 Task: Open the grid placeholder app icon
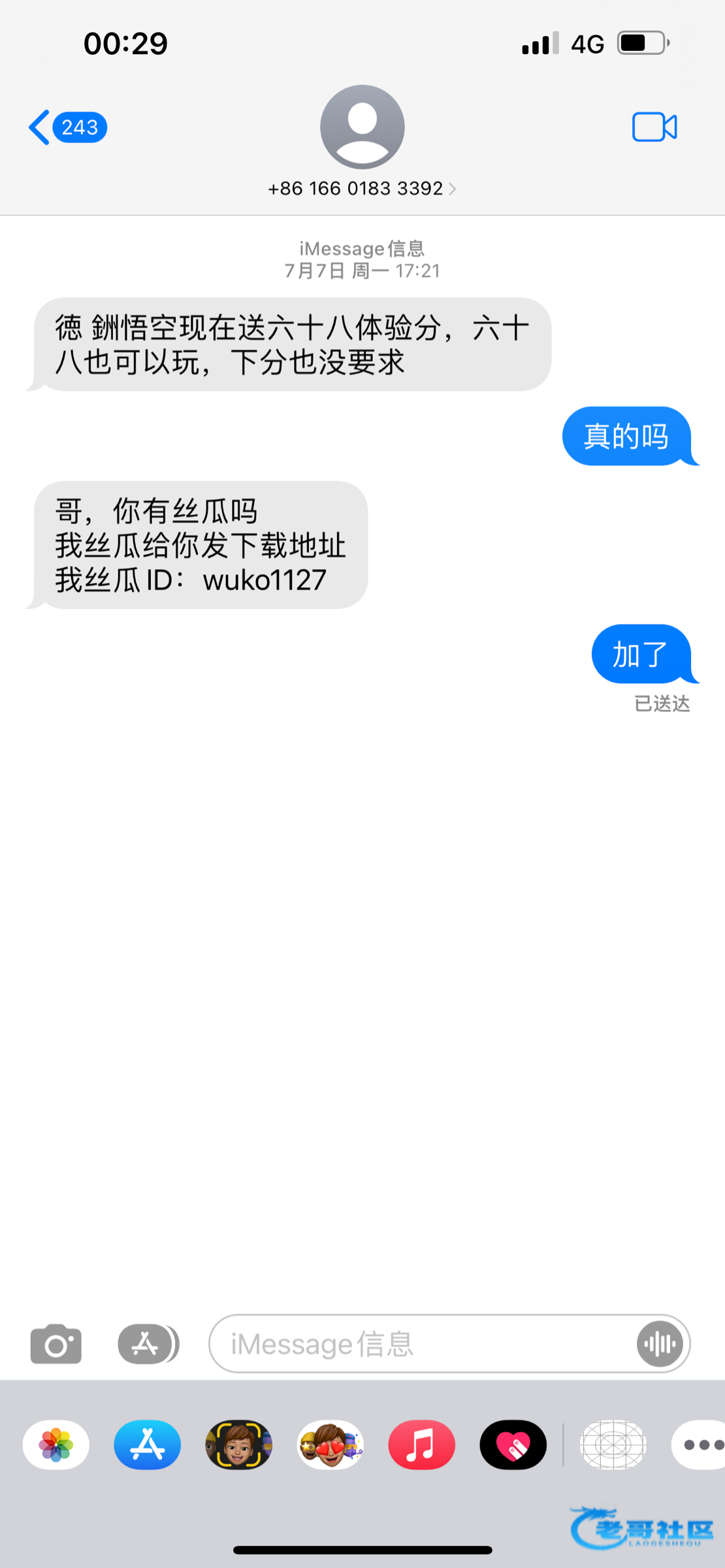pyautogui.click(x=613, y=1445)
